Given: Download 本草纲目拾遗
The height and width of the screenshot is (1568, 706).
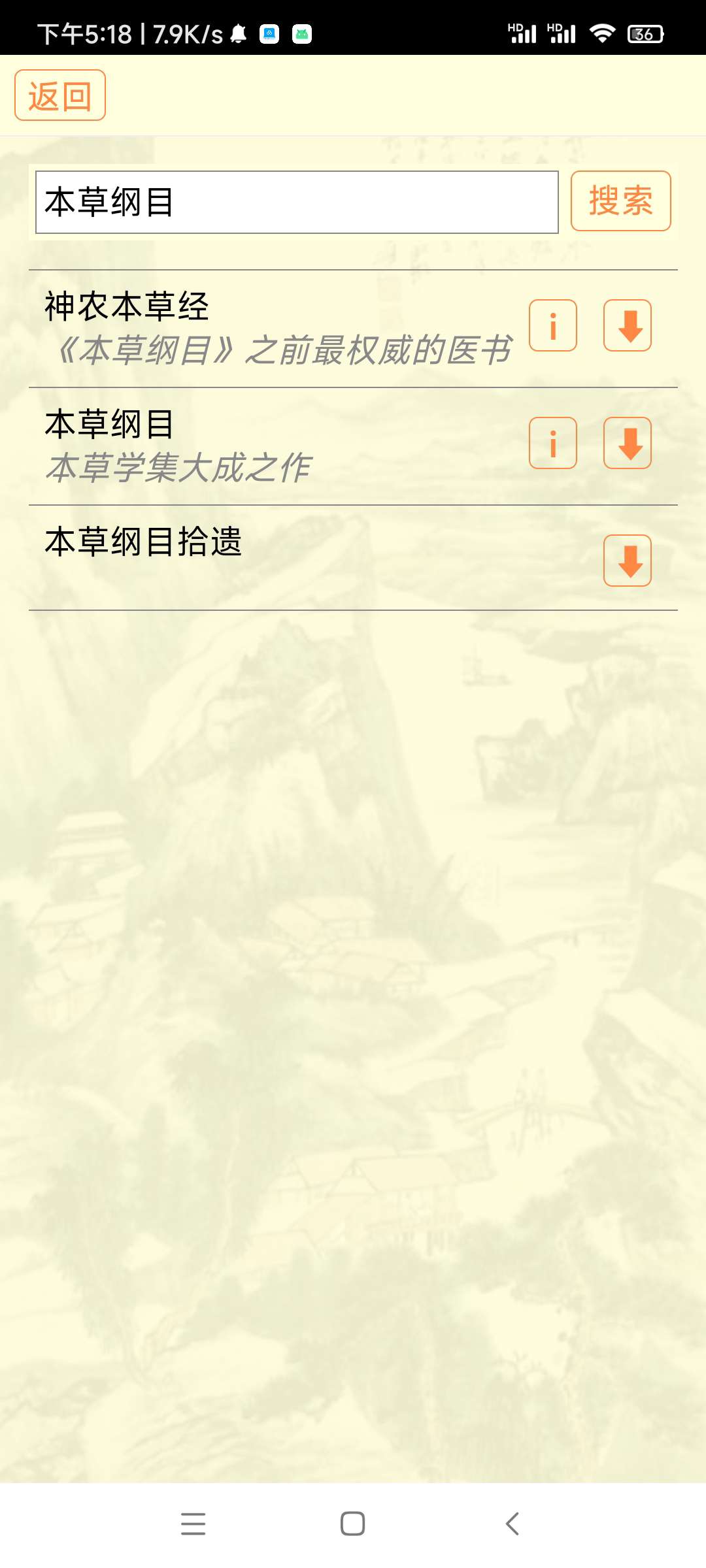Looking at the screenshot, I should click(x=627, y=561).
